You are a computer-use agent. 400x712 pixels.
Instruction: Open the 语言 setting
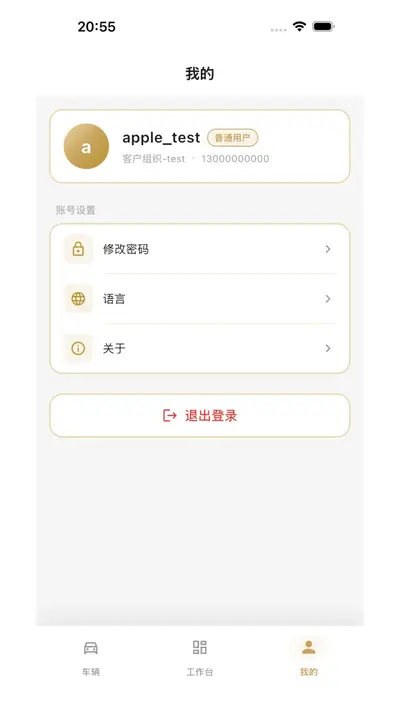coord(200,299)
